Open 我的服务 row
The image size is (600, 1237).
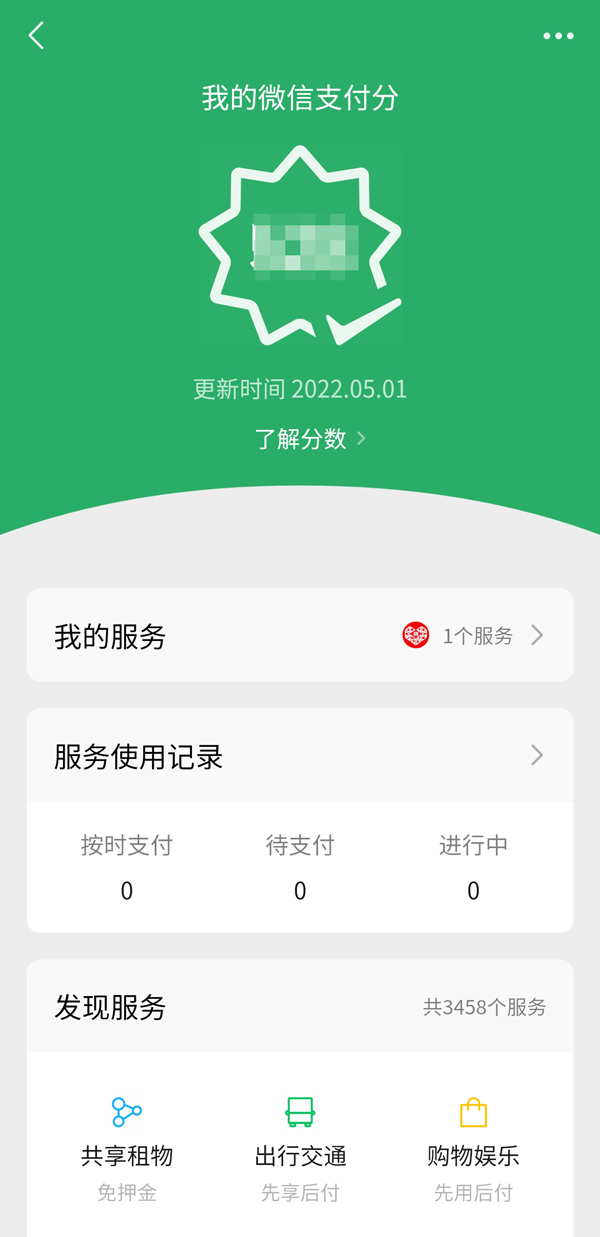coord(300,635)
